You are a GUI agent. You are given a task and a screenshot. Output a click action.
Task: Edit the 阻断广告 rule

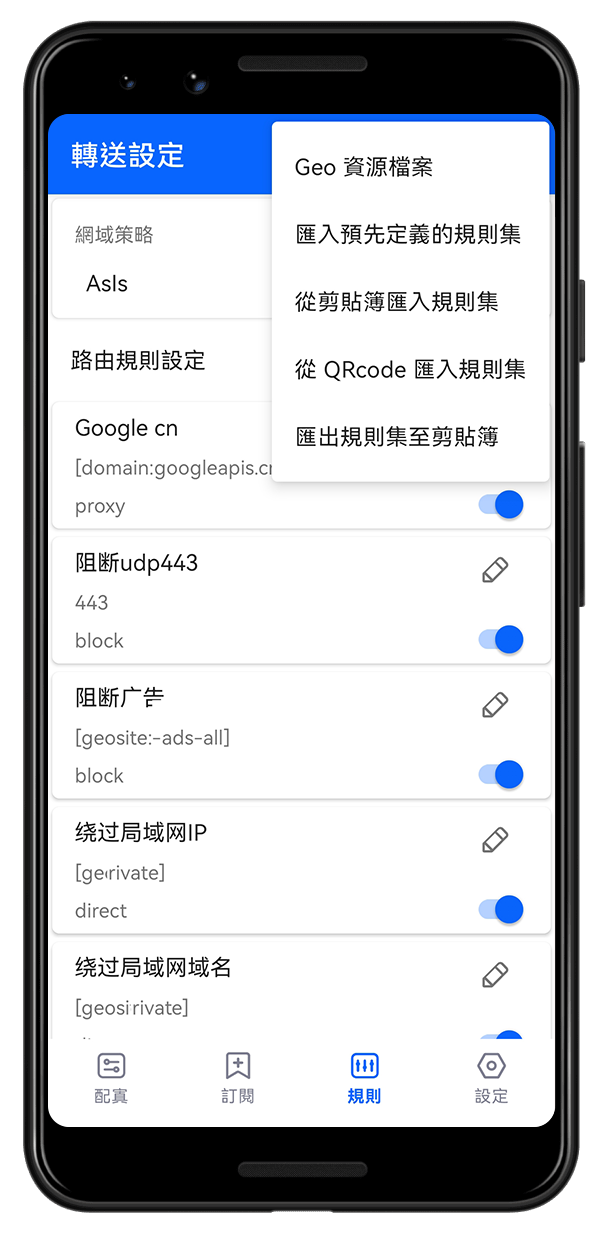tap(495, 705)
